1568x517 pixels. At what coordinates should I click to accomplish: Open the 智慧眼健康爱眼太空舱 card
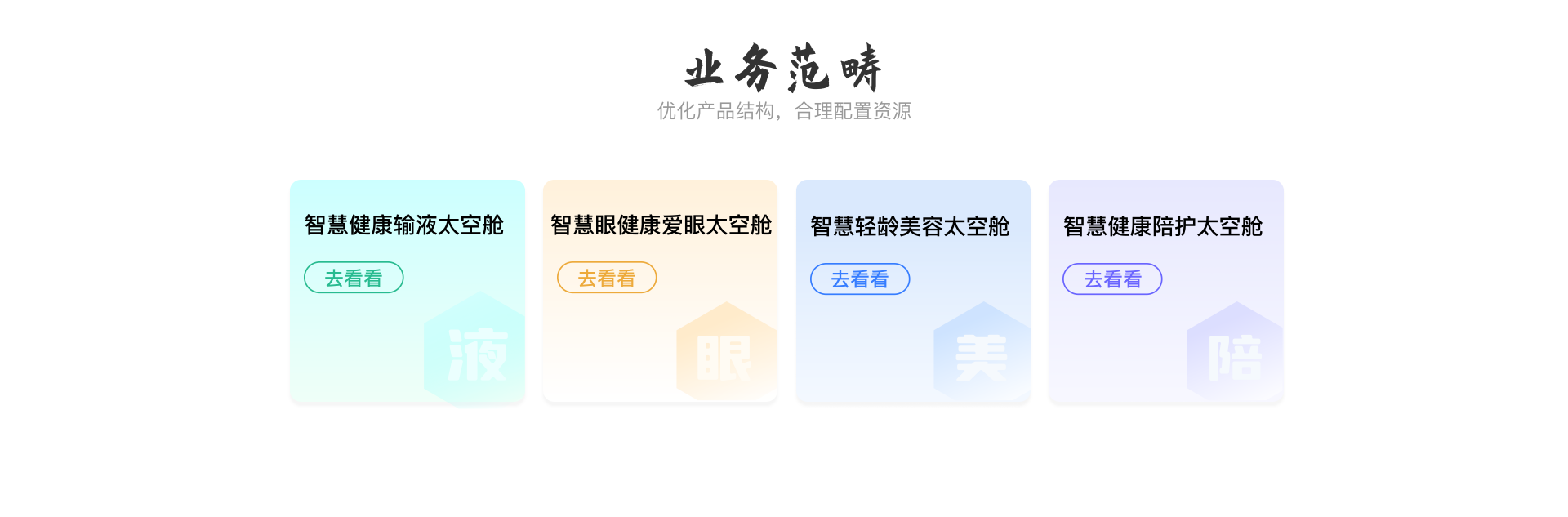661,225
